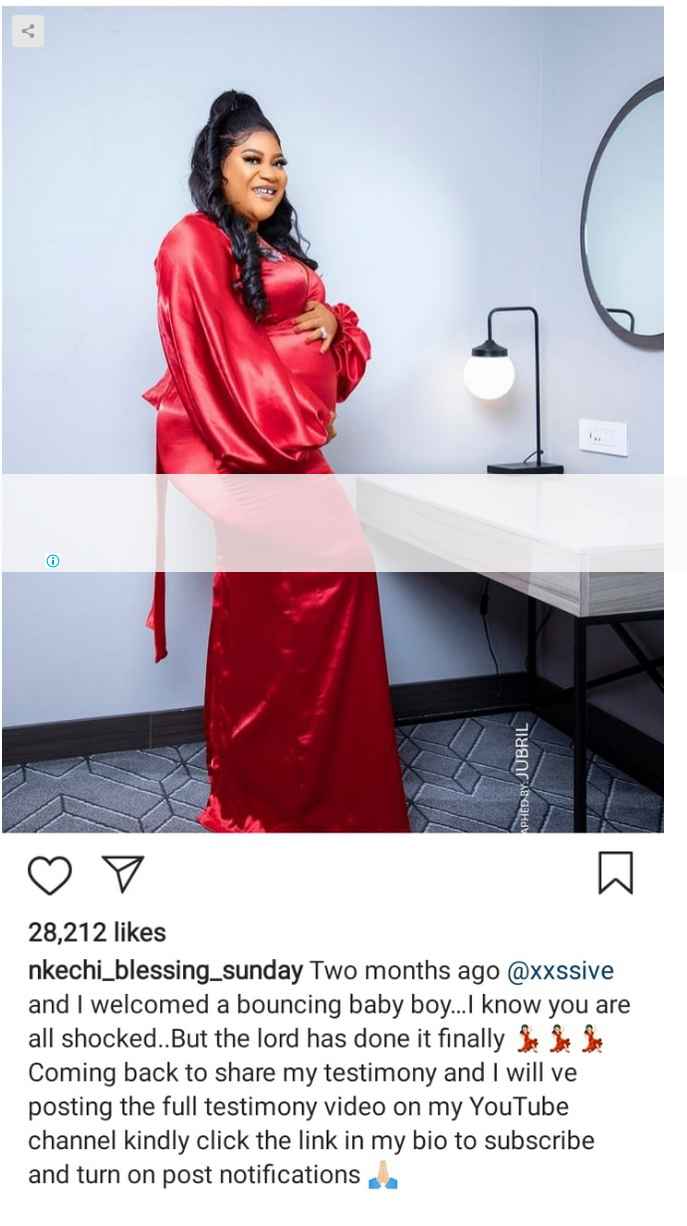Open the nkechi_blessing_sunday profile

pos(165,971)
